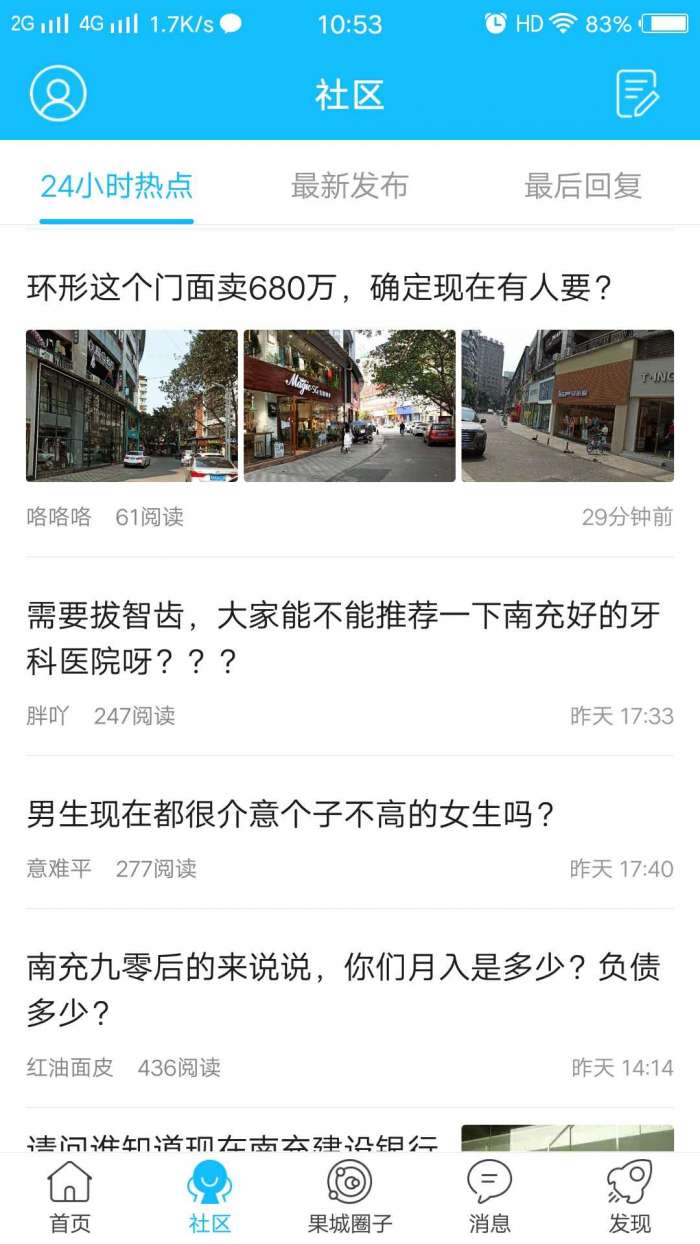The height and width of the screenshot is (1244, 700).
Task: View the third street photo in 环形 post
Action: [567, 406]
